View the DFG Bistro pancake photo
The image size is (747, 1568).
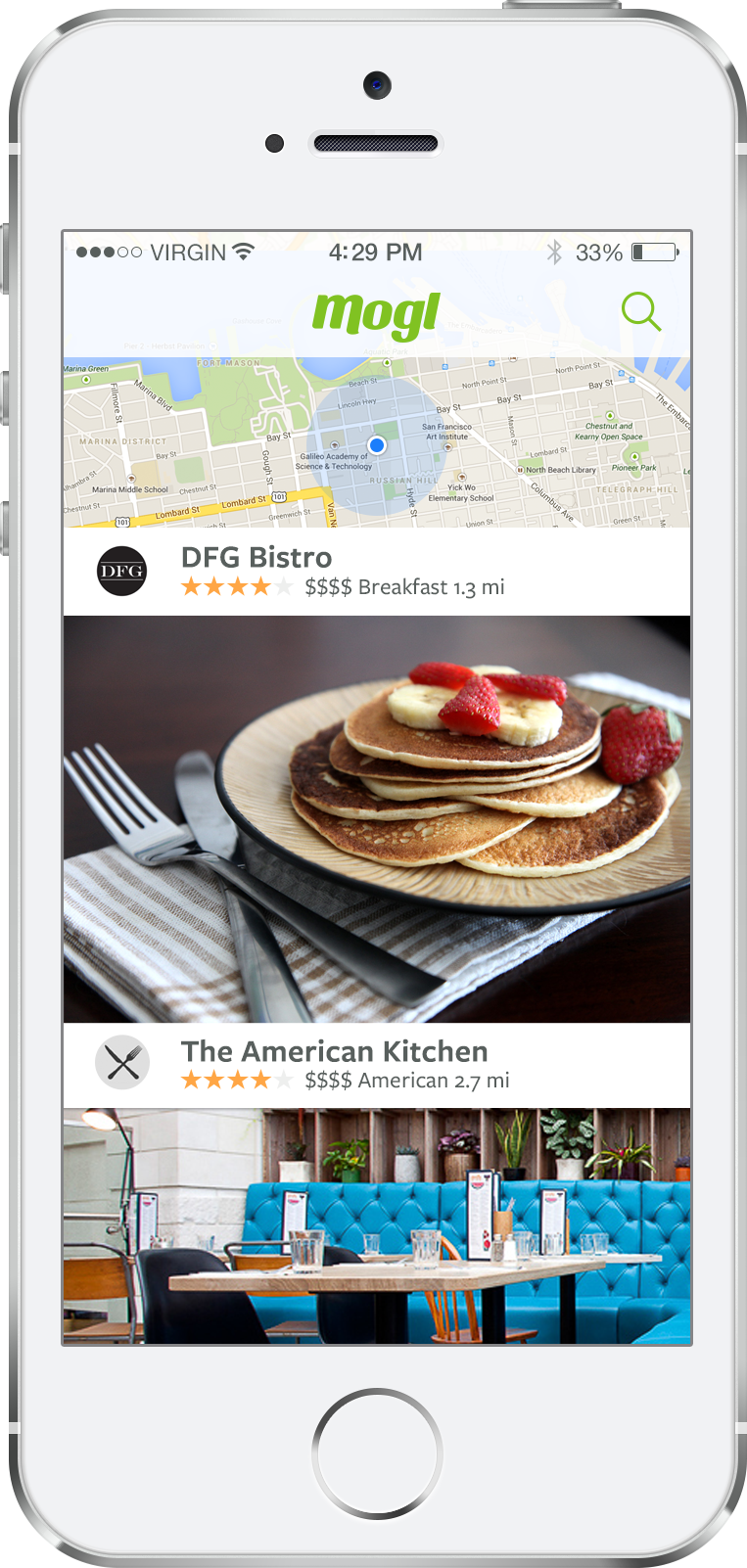tap(377, 819)
